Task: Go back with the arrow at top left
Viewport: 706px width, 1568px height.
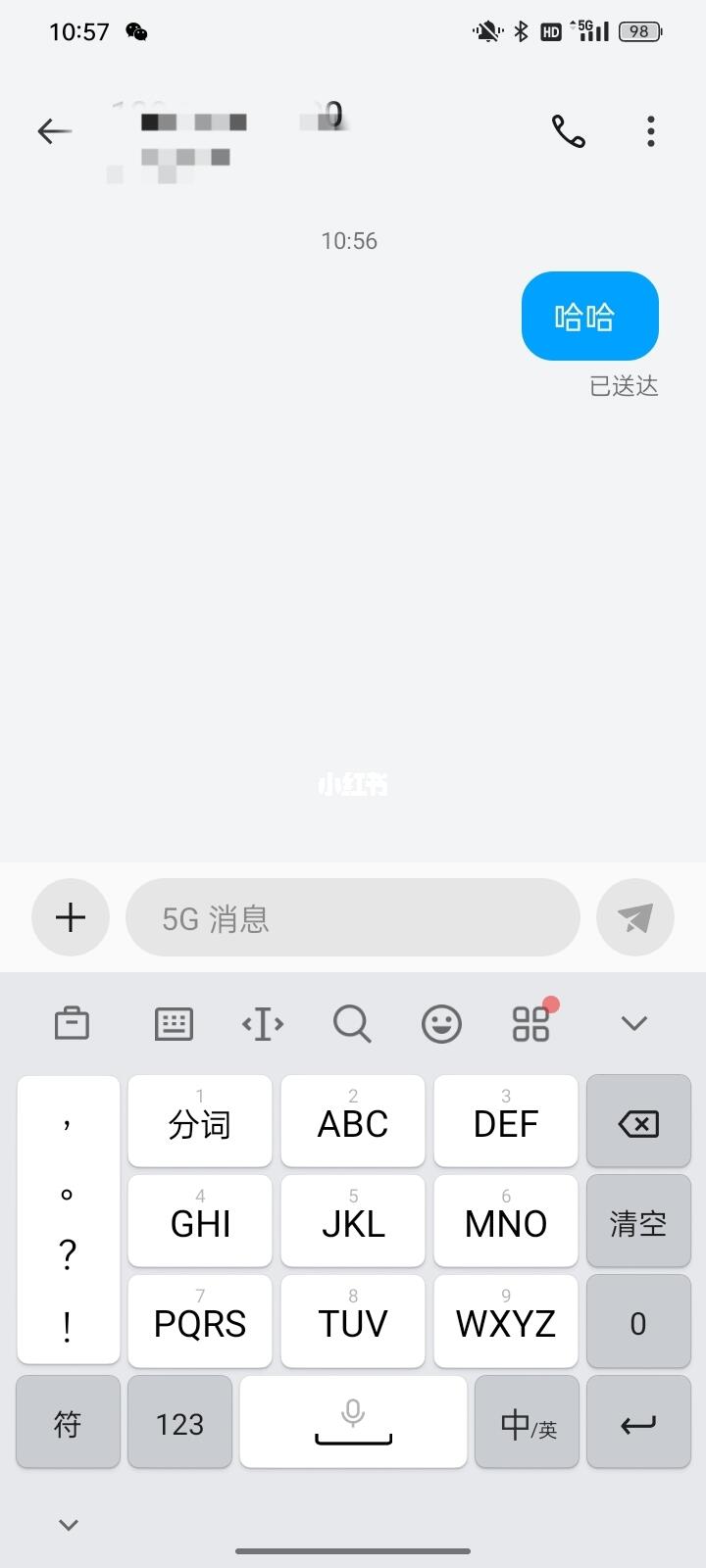Action: (54, 130)
